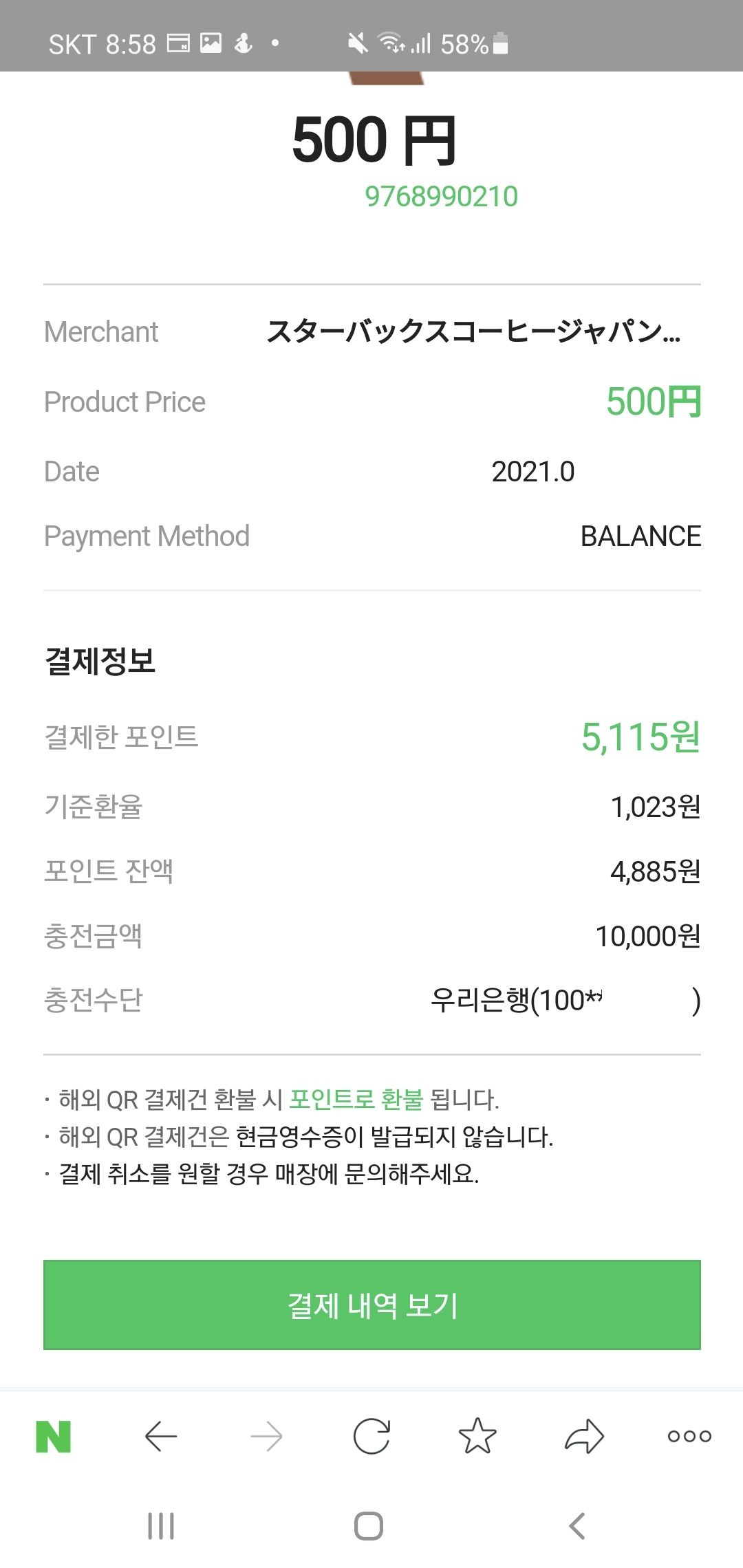Reload the current page
This screenshot has width=743, height=1568.
371,1437
